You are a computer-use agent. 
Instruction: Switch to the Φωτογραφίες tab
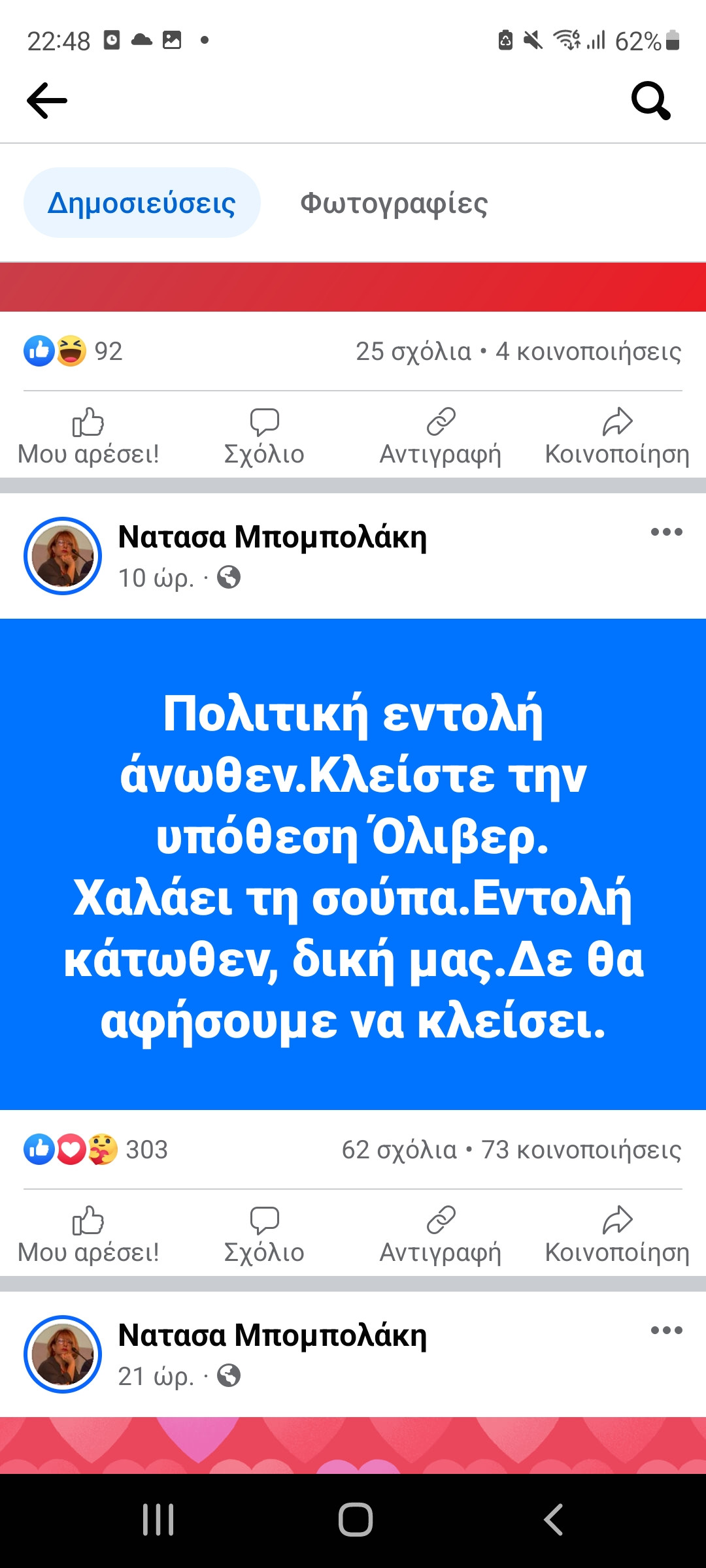tap(394, 203)
